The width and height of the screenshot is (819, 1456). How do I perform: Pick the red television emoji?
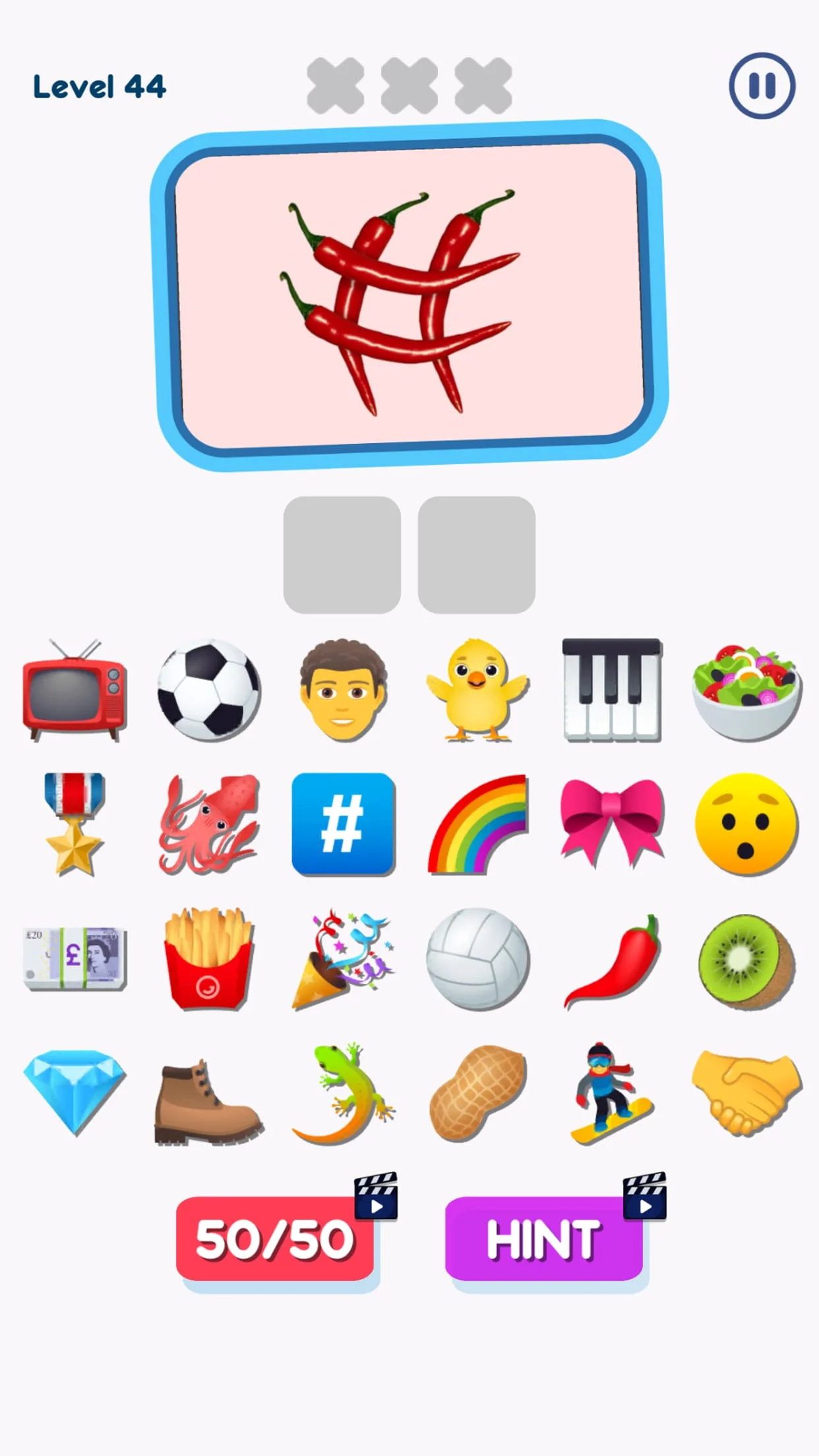[x=74, y=690]
